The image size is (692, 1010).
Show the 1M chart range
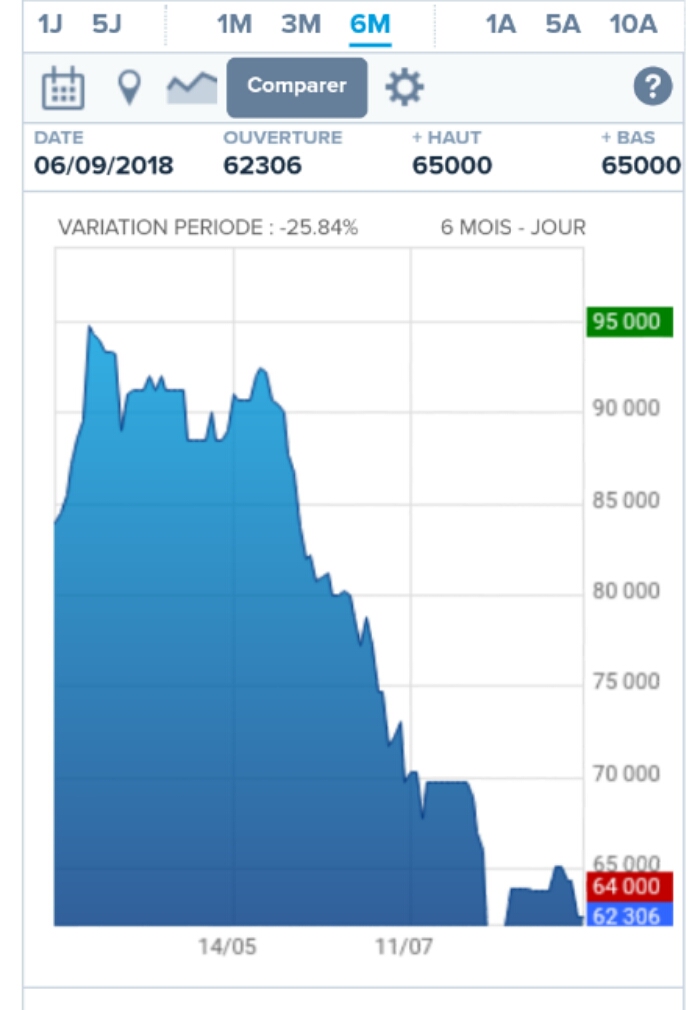click(x=234, y=24)
